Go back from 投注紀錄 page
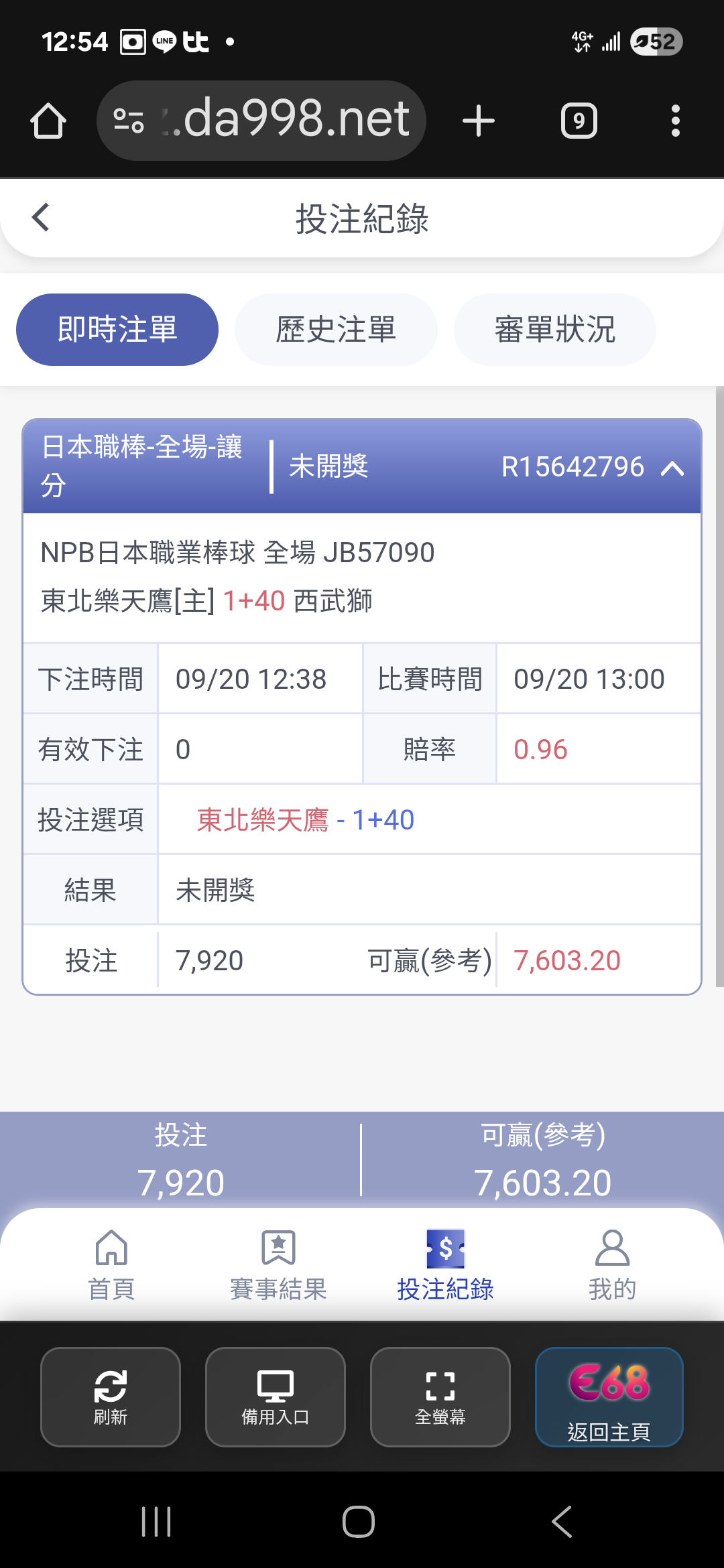The width and height of the screenshot is (724, 1568). (x=41, y=218)
